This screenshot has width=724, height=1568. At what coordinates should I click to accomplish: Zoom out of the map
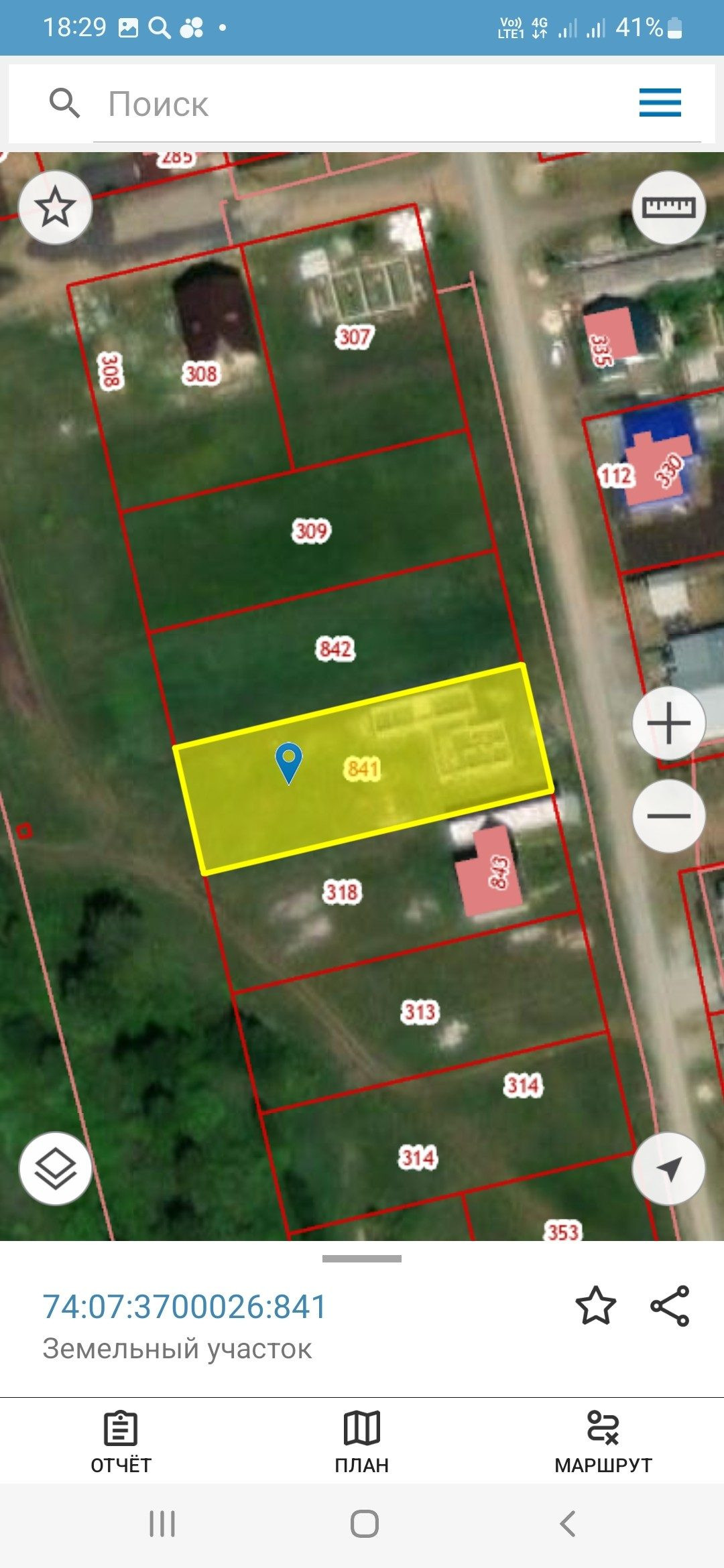tap(668, 815)
